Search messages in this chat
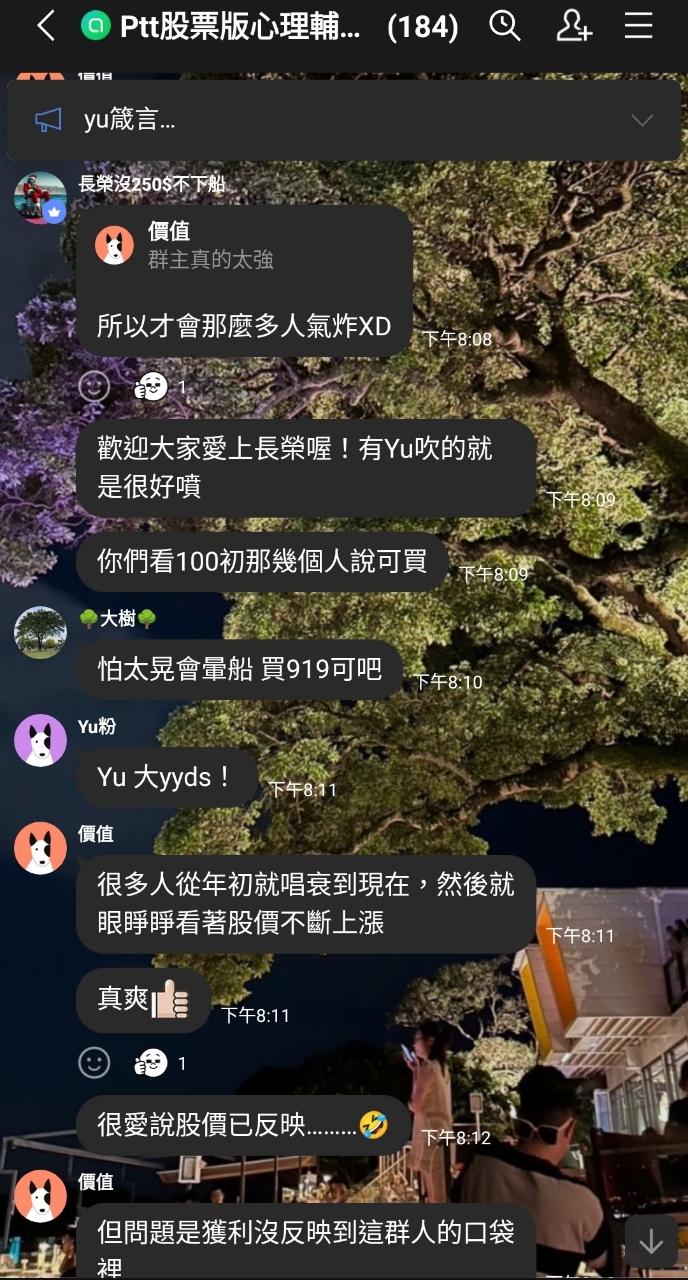 505,27
